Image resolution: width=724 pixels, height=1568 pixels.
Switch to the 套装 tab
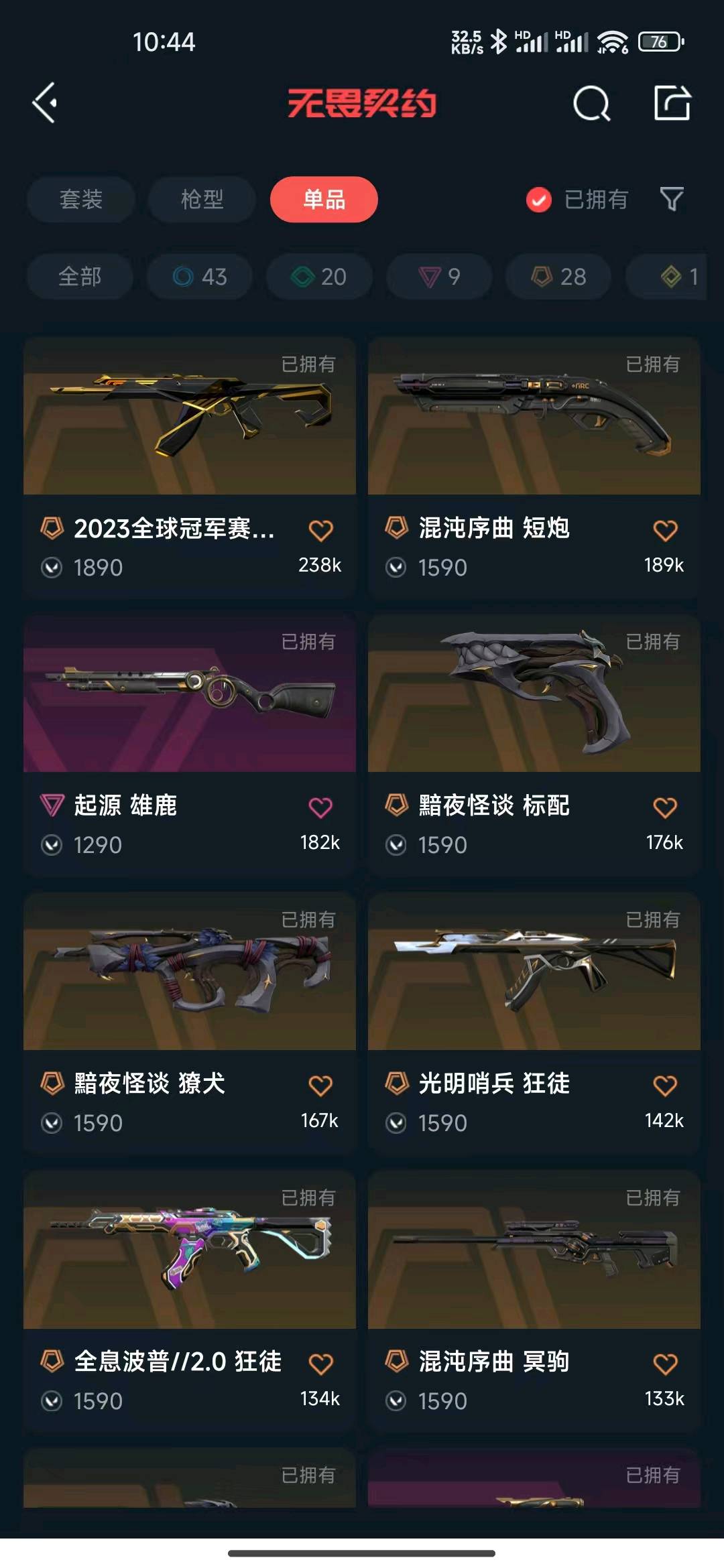80,199
